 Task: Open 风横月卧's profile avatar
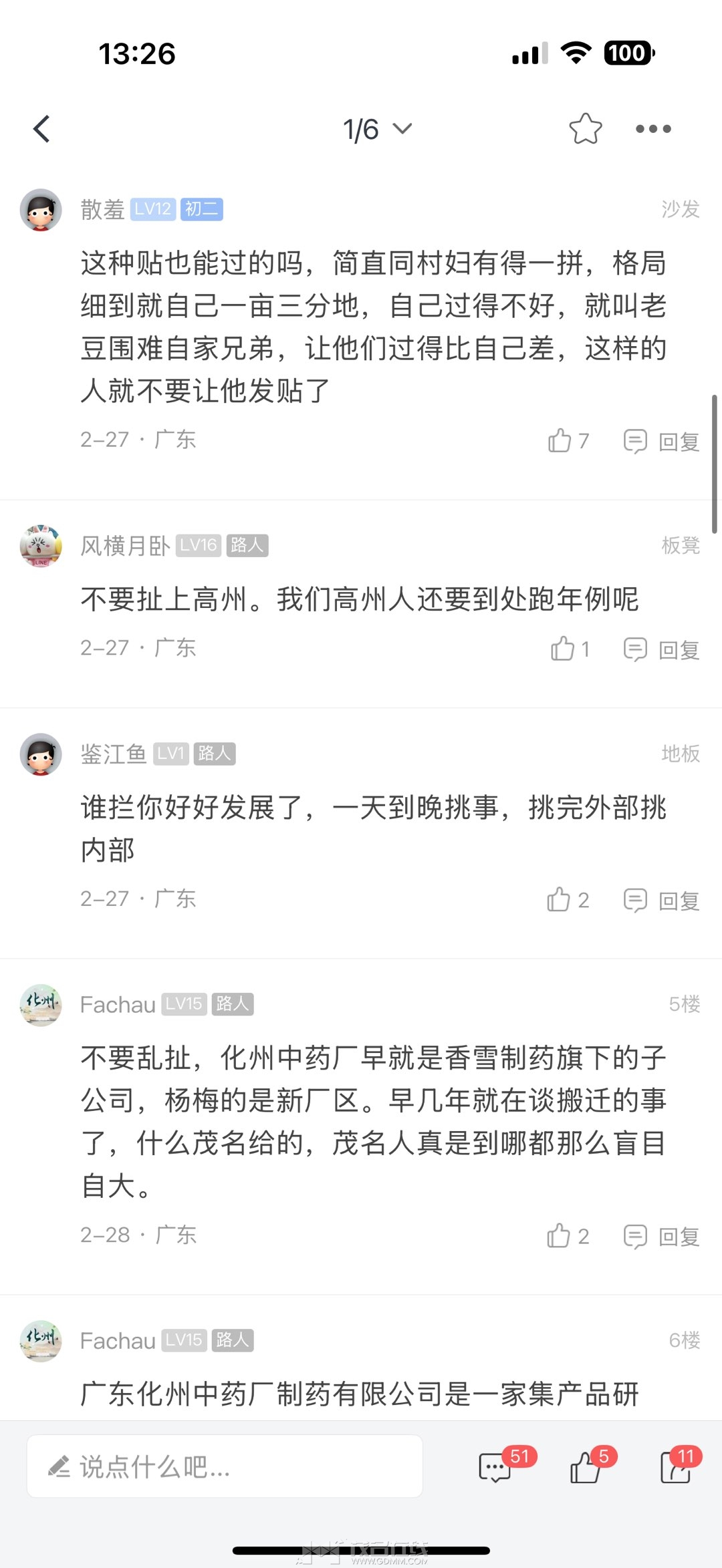[41, 546]
